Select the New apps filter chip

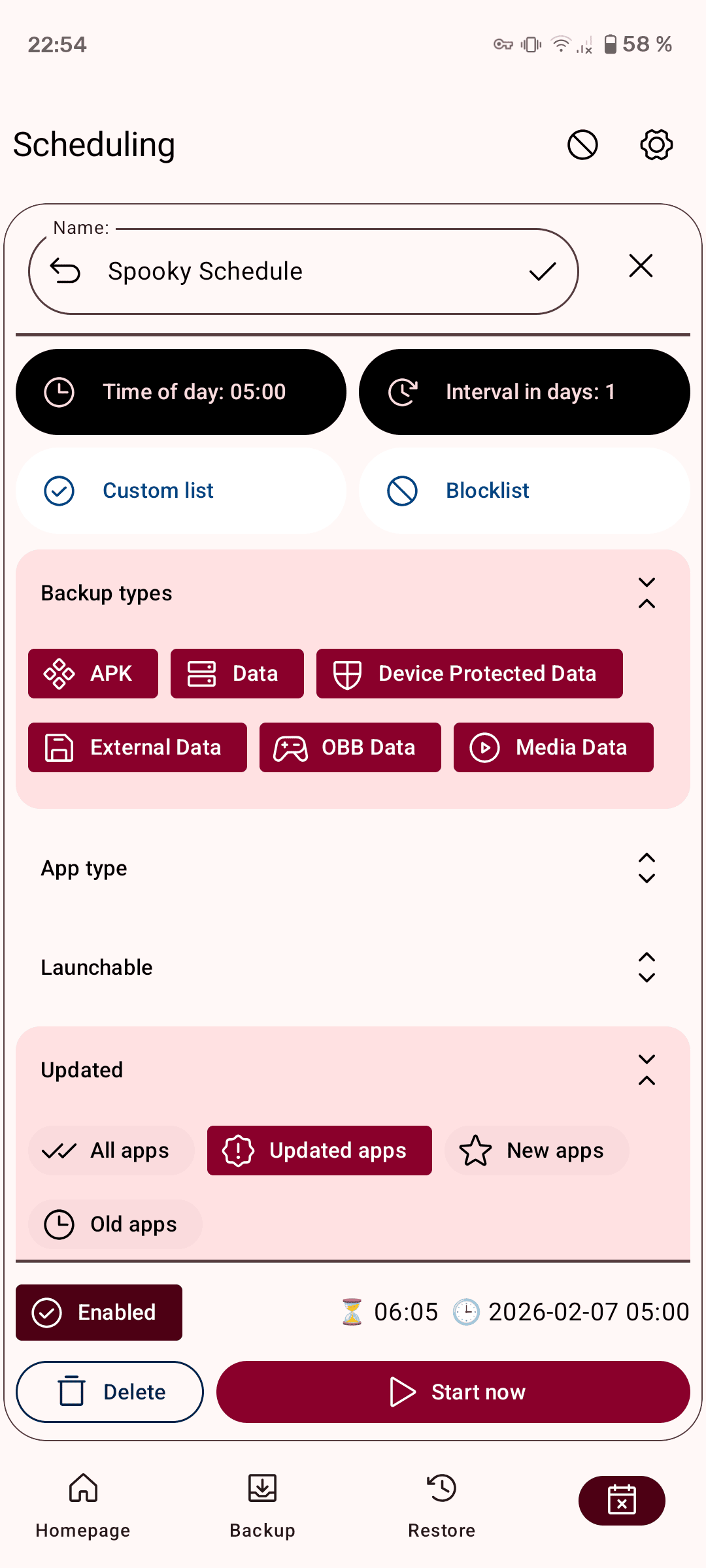537,1151
